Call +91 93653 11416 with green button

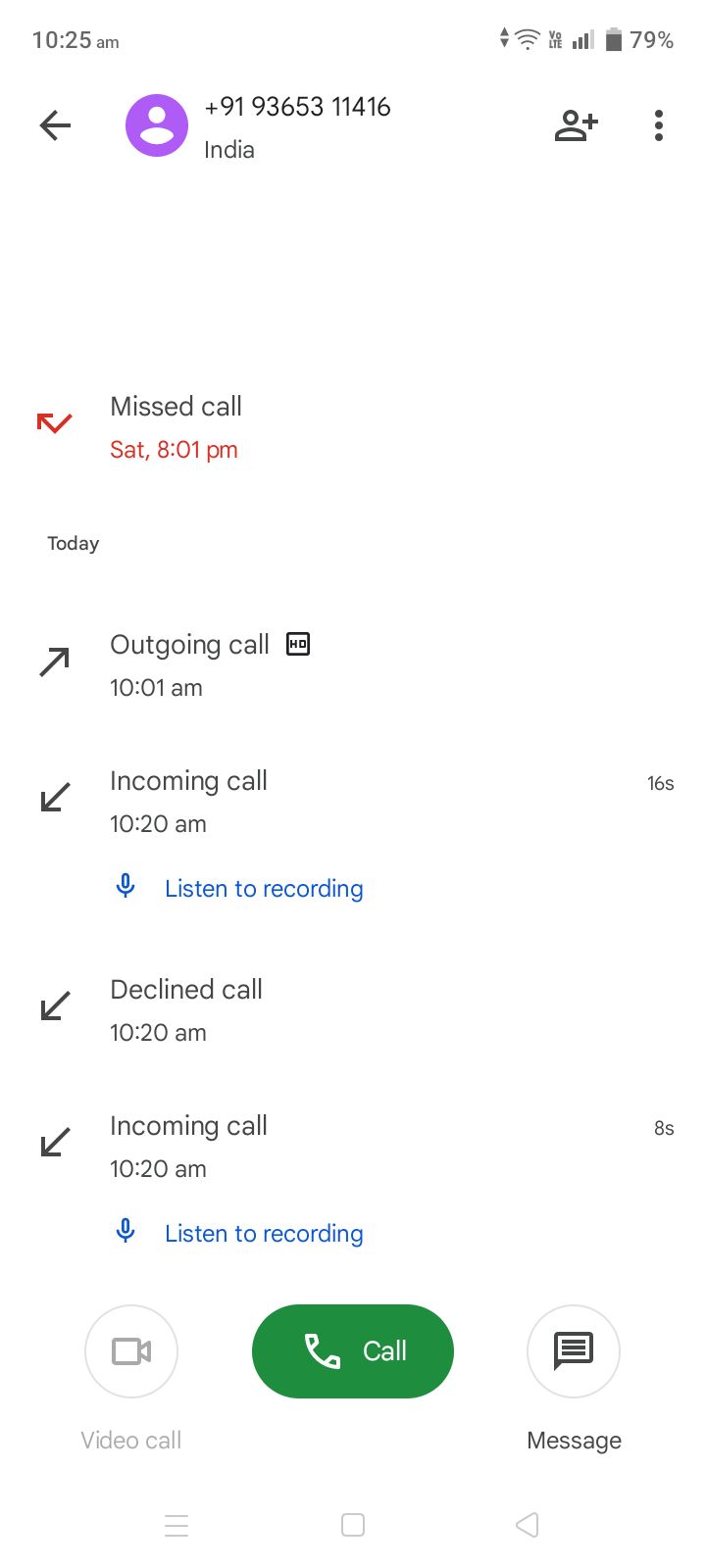click(x=353, y=1351)
